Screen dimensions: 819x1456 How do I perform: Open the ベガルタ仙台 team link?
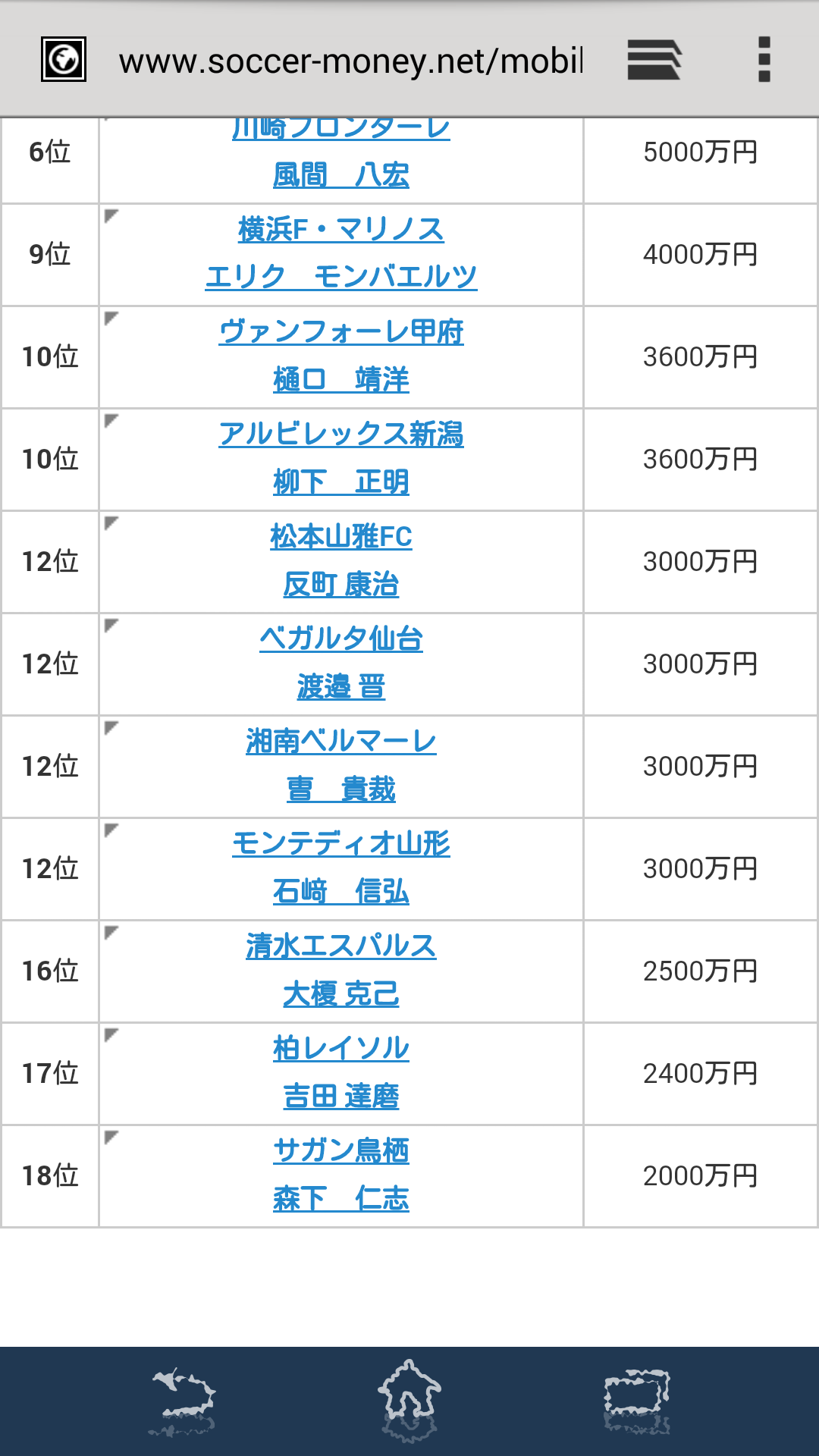[x=340, y=639]
